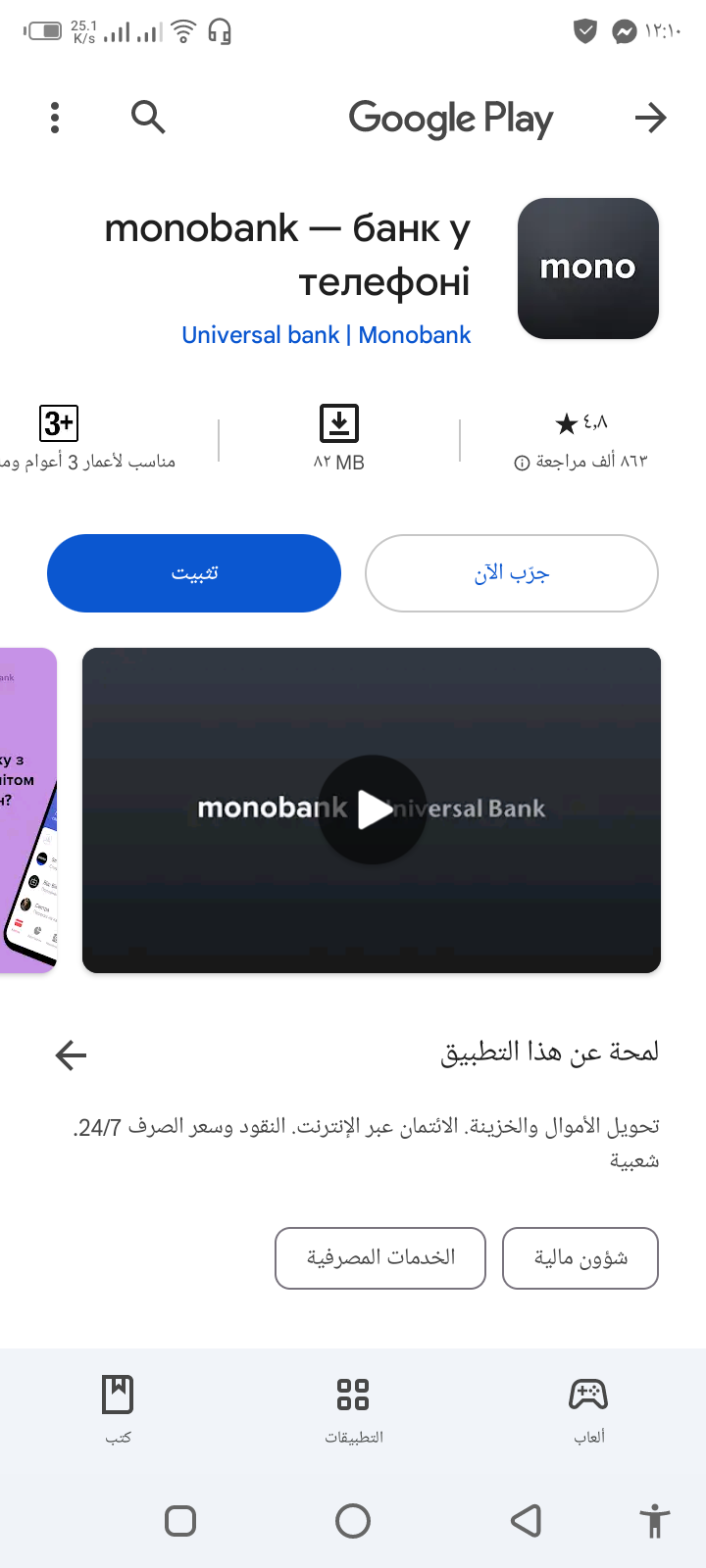Image resolution: width=706 pixels, height=1568 pixels.
Task: Switch to the ألعاب games tab
Action: (x=588, y=1409)
